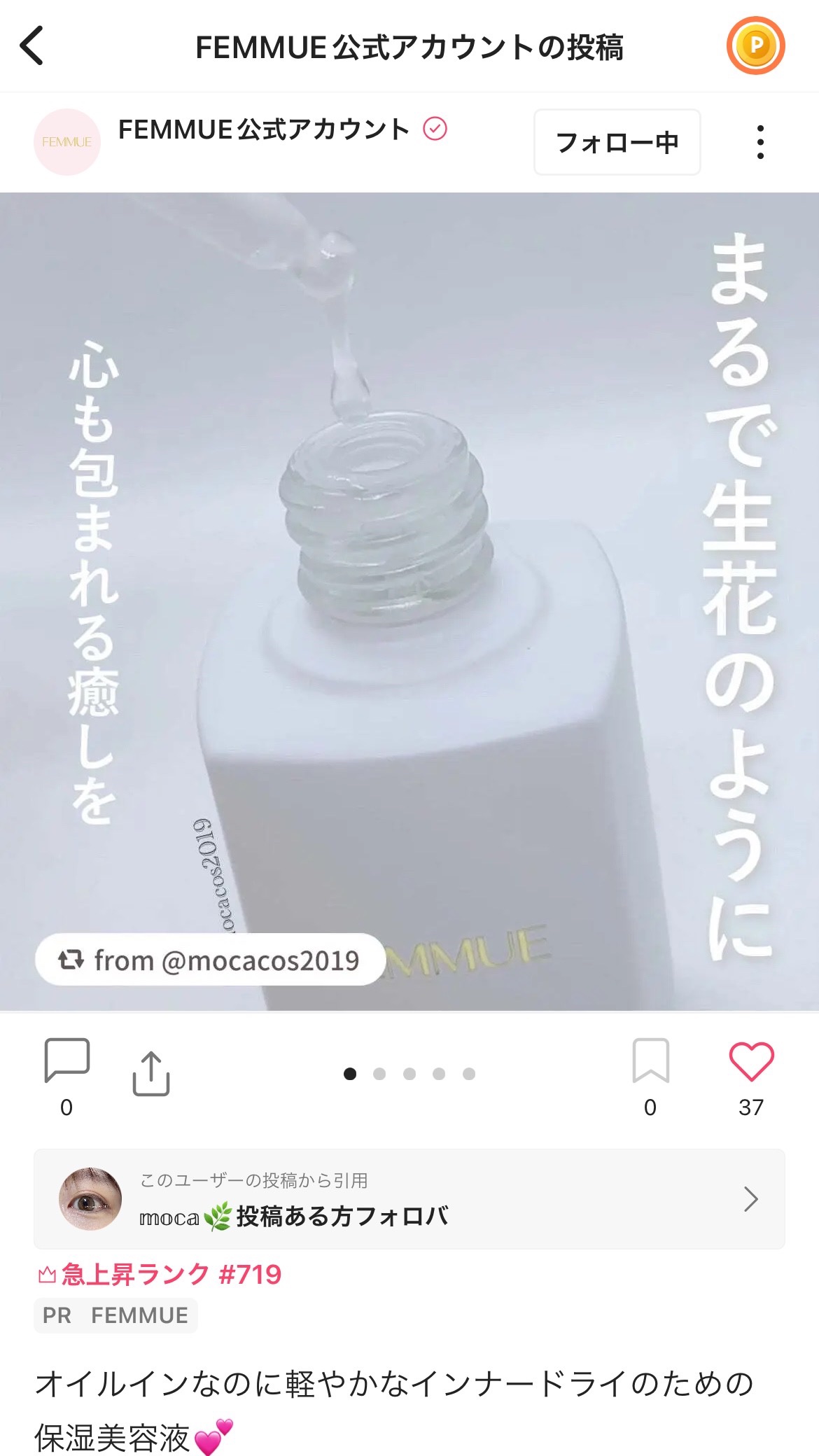Open the 急上昇ランク #719 ranking link
Viewport: 819px width, 1456px height.
pos(160,1275)
